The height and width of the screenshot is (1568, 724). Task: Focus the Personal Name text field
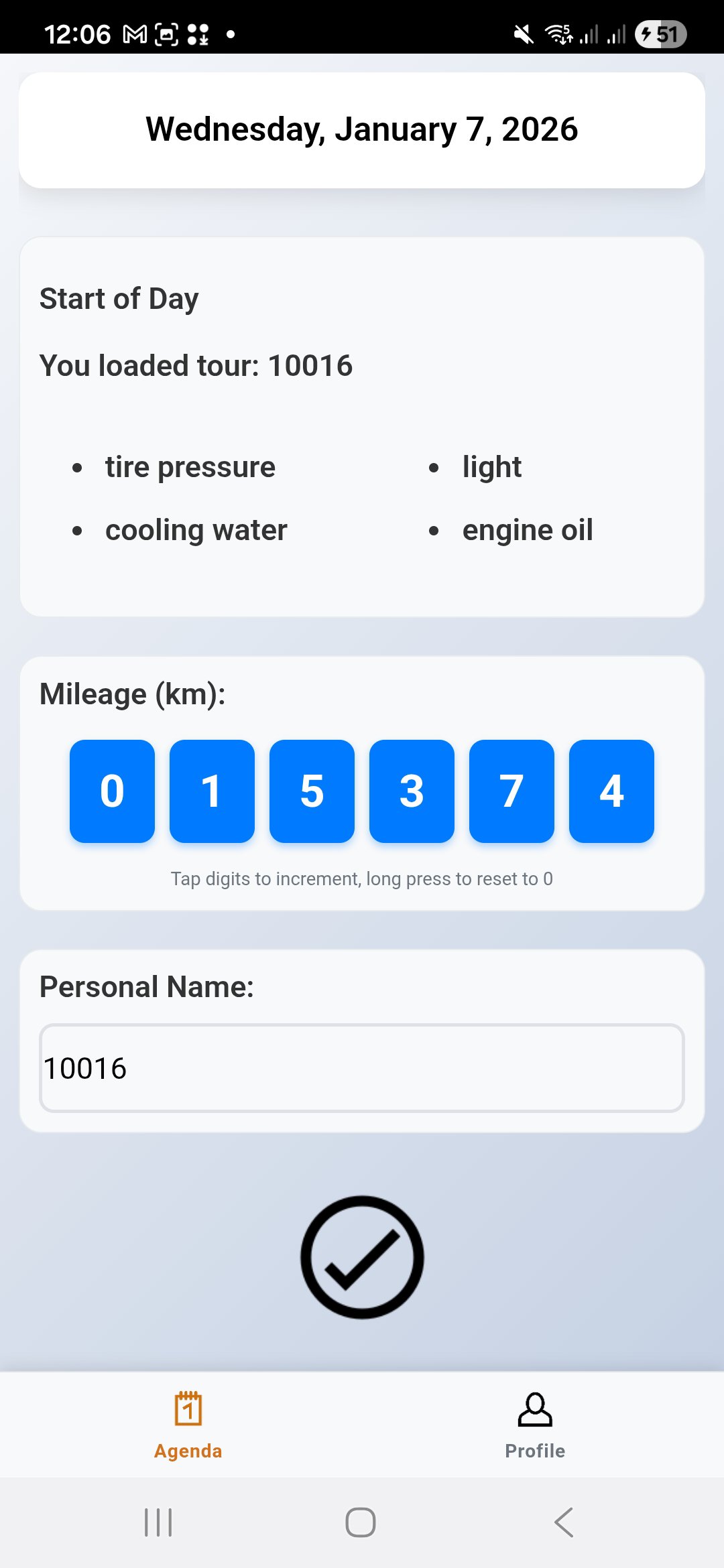tap(362, 1068)
